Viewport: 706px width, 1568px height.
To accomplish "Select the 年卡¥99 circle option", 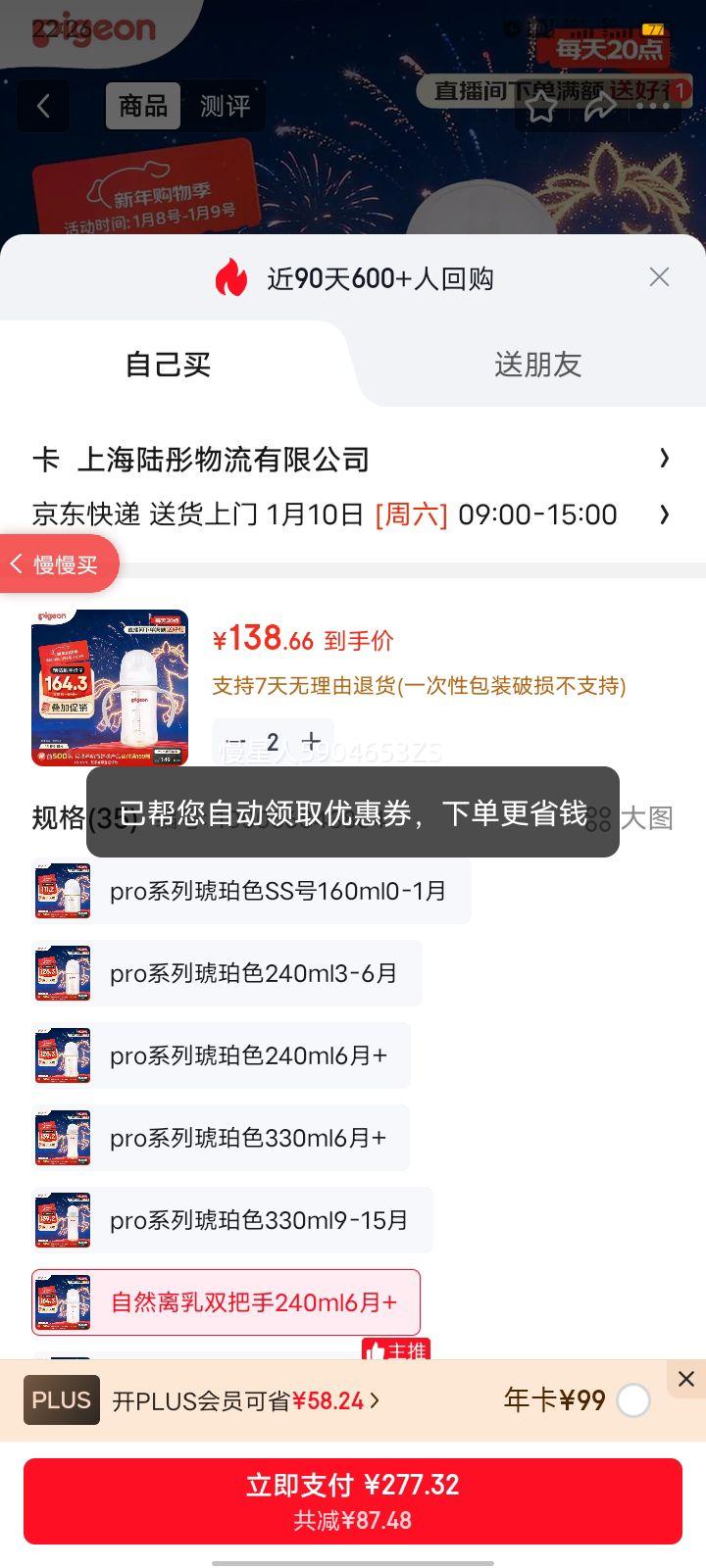I will [x=634, y=1401].
